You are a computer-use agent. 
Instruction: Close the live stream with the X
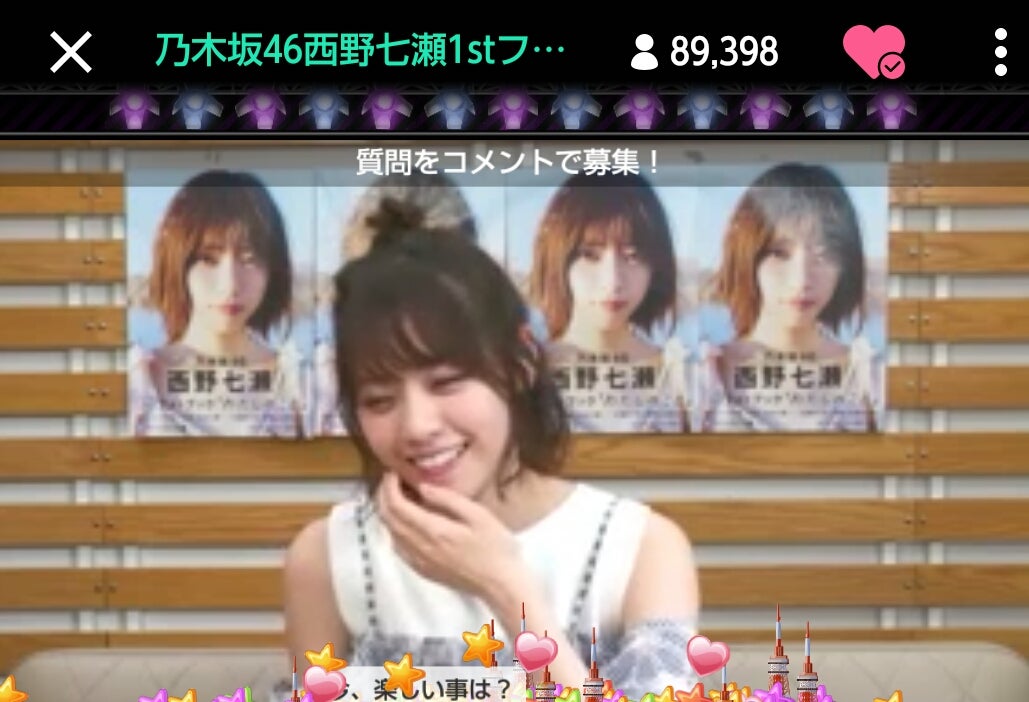pos(71,52)
